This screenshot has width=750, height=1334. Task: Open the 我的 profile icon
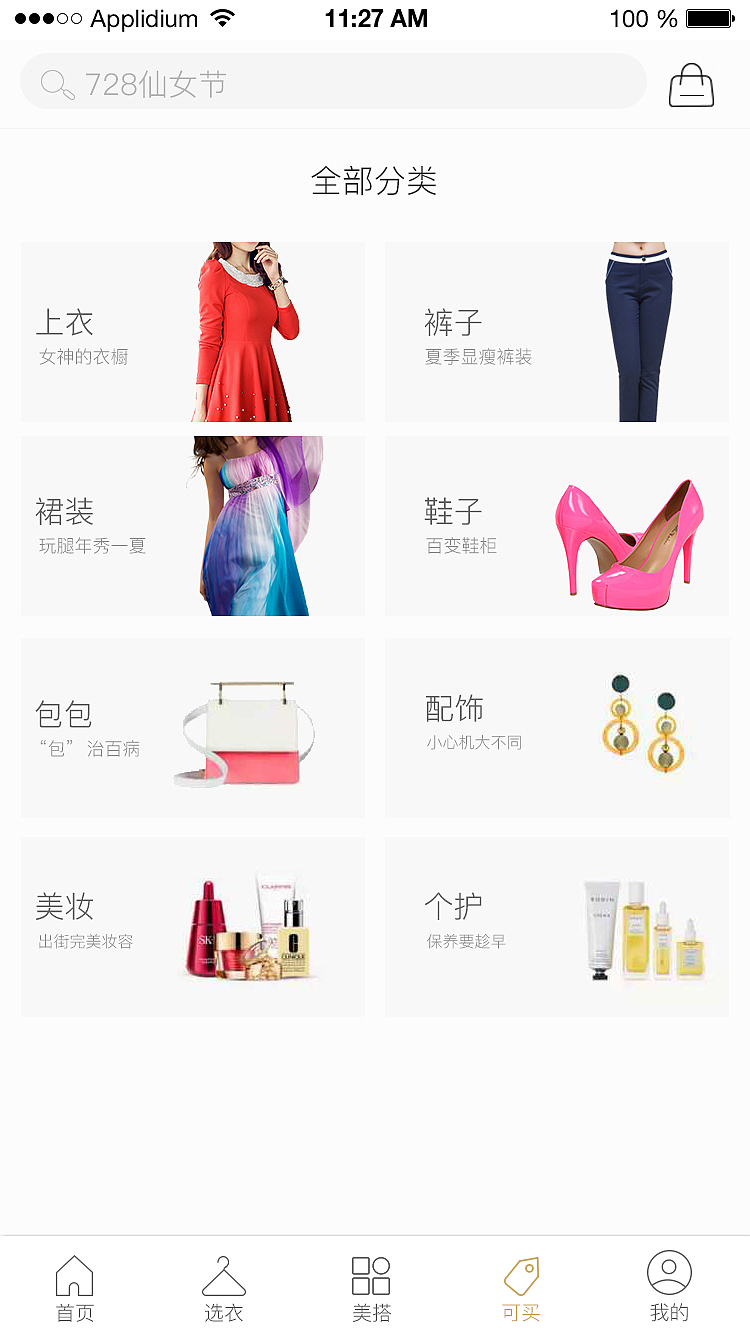click(x=669, y=1271)
